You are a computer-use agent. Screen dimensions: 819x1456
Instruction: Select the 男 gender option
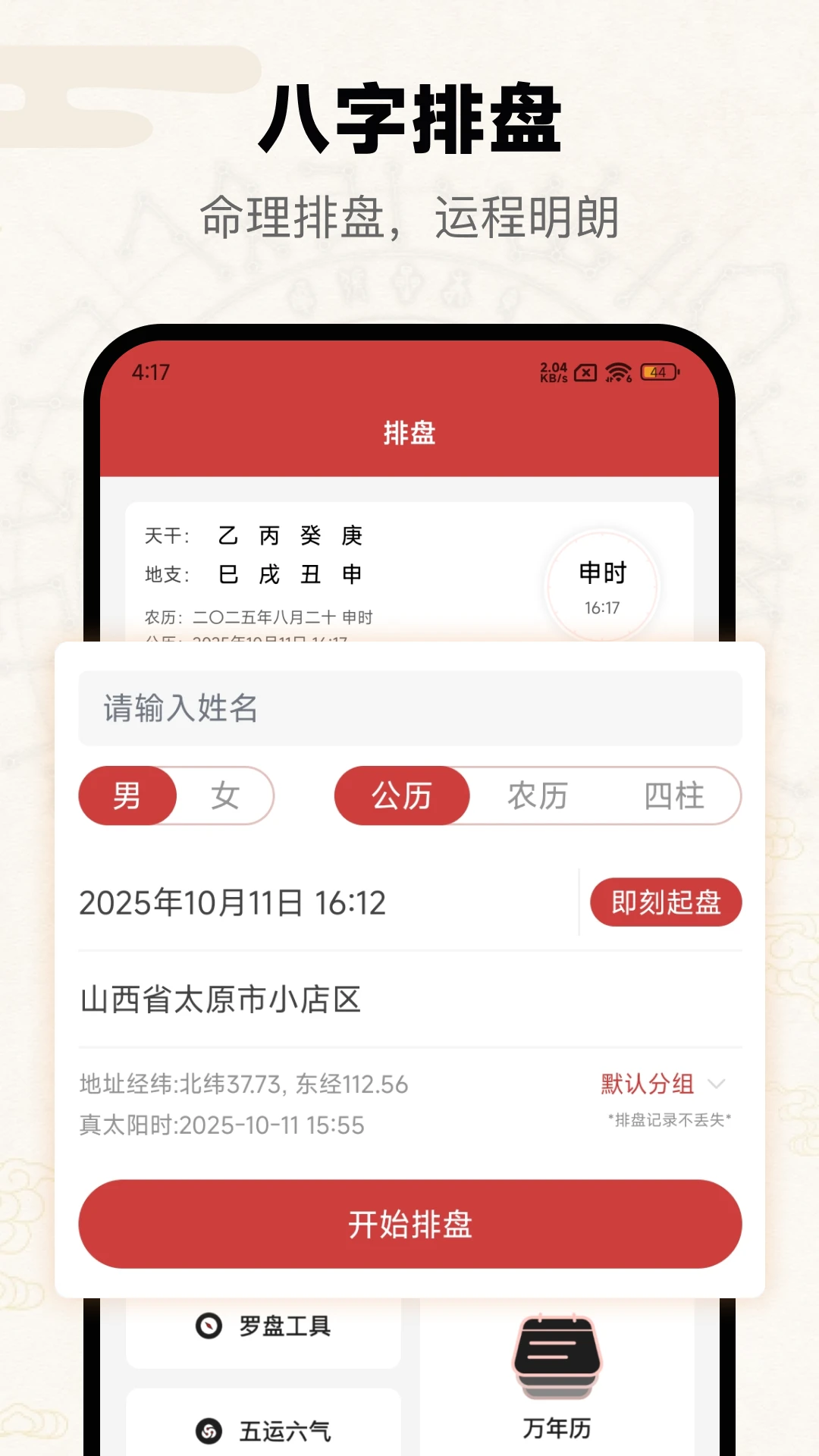(127, 795)
